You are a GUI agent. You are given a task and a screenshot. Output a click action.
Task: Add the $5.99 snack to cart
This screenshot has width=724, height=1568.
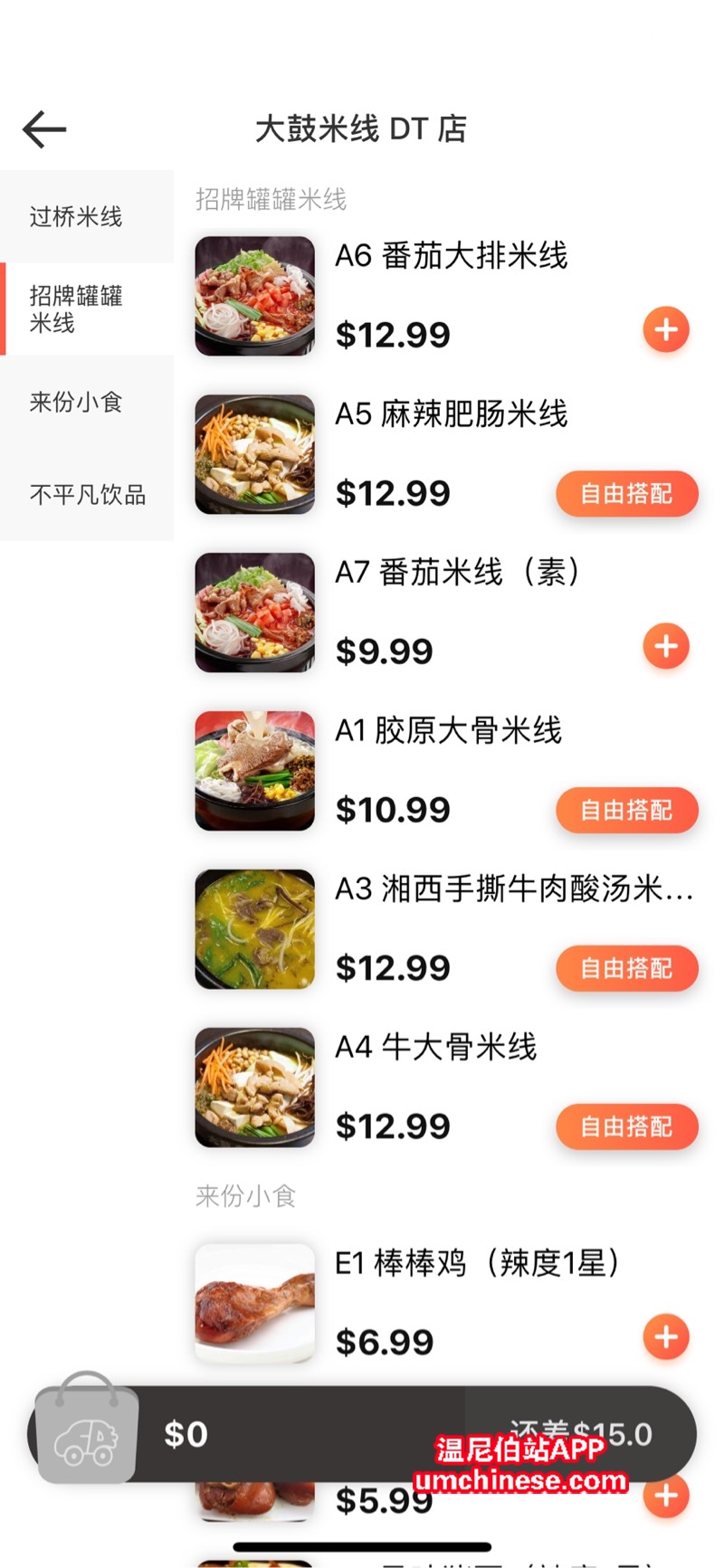[666, 1496]
